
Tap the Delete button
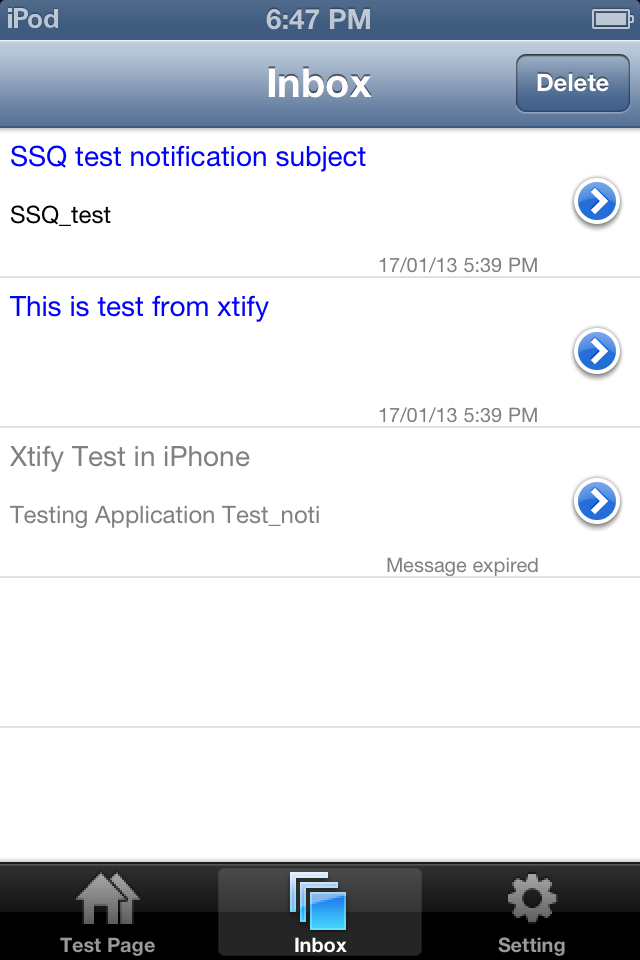coord(572,84)
